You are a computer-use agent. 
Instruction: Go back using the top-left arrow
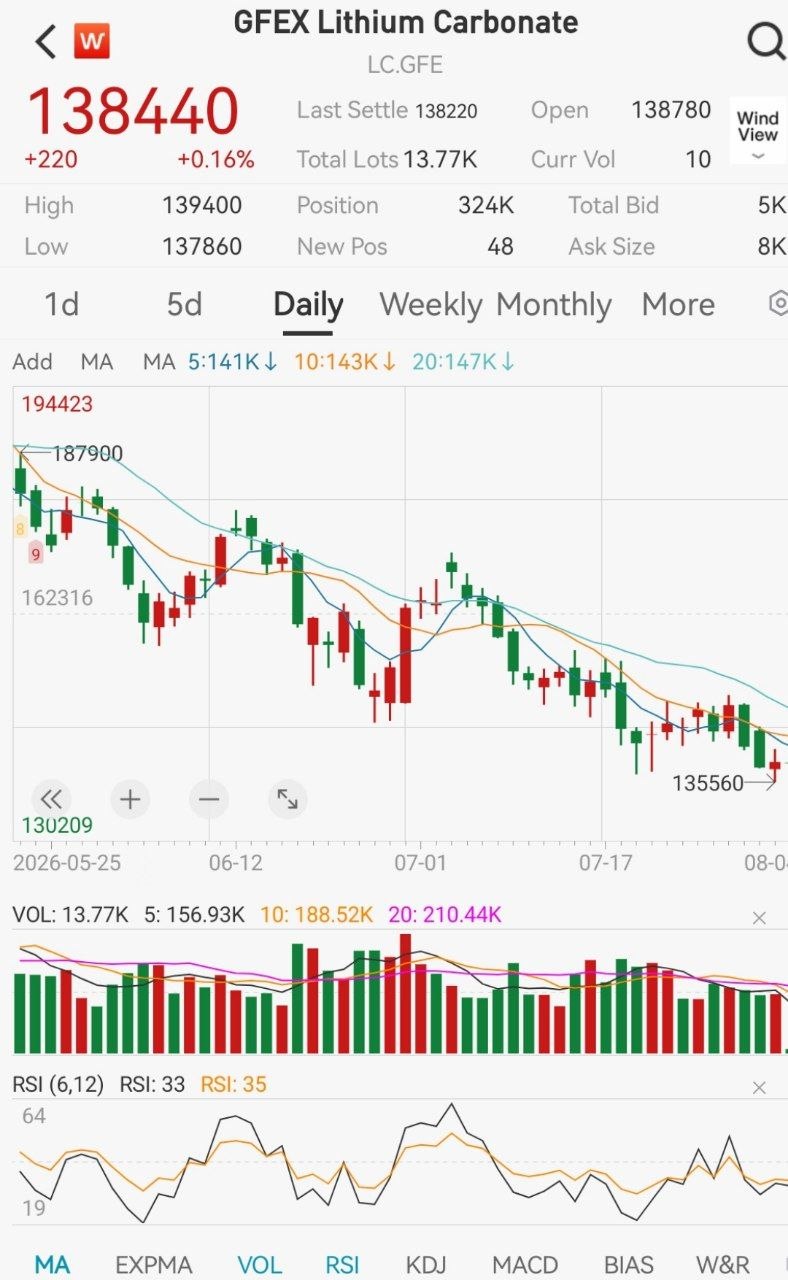[x=46, y=42]
